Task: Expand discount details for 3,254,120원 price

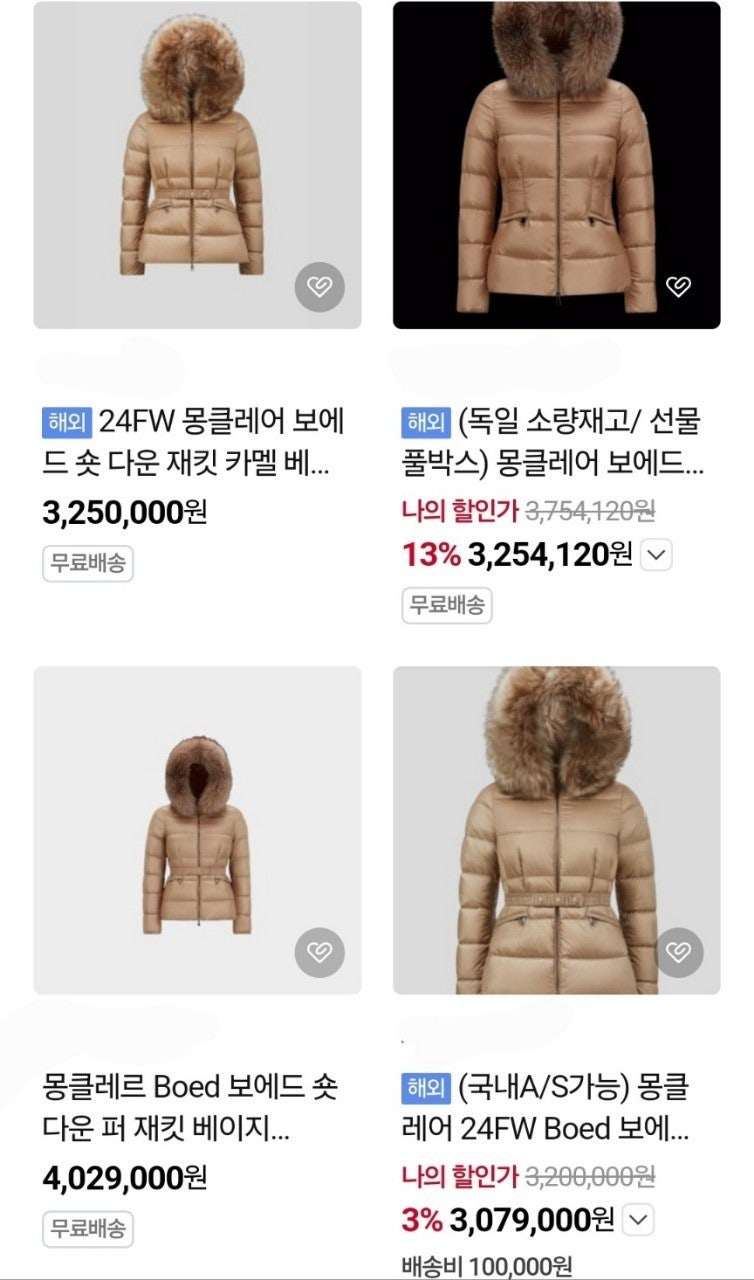Action: coord(655,555)
